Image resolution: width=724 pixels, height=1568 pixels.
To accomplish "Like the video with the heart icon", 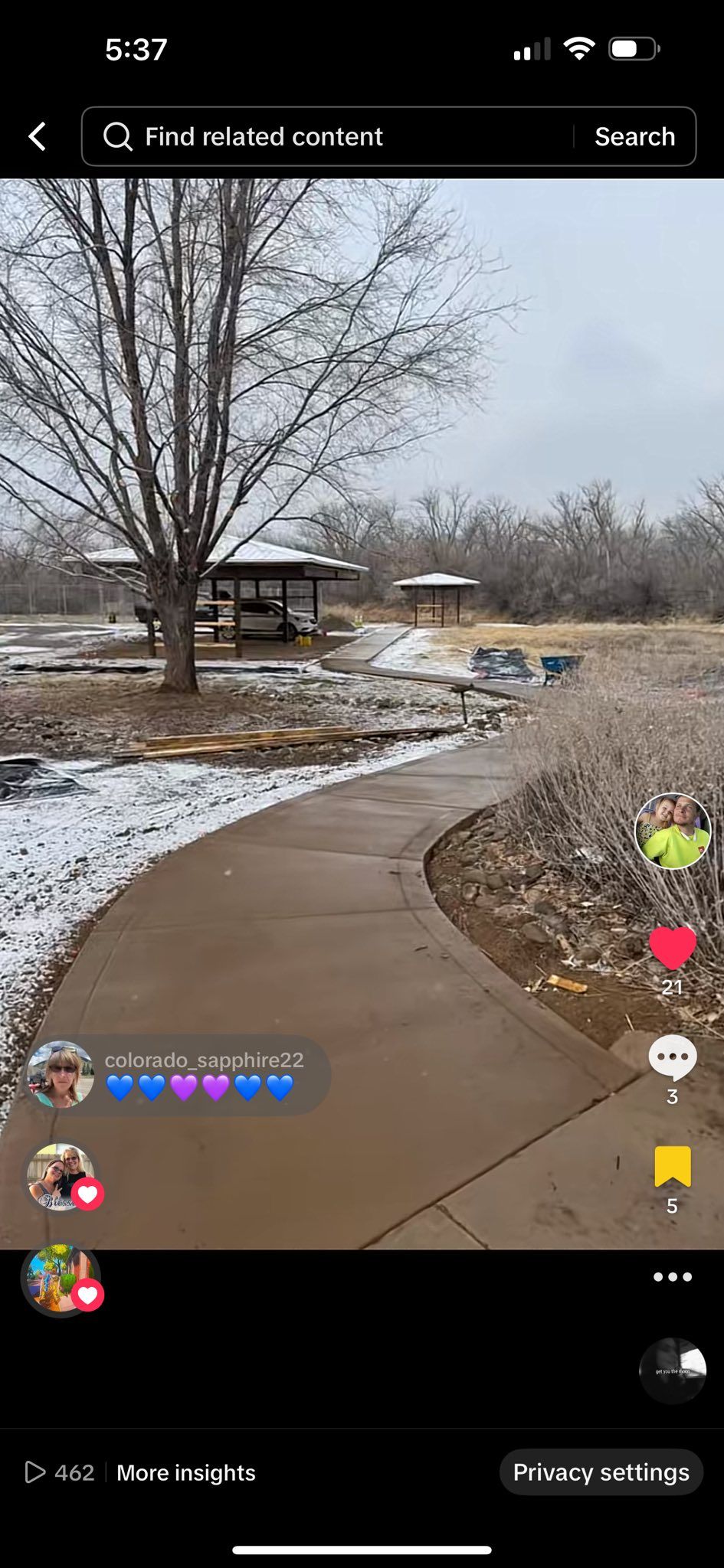I will tap(672, 949).
